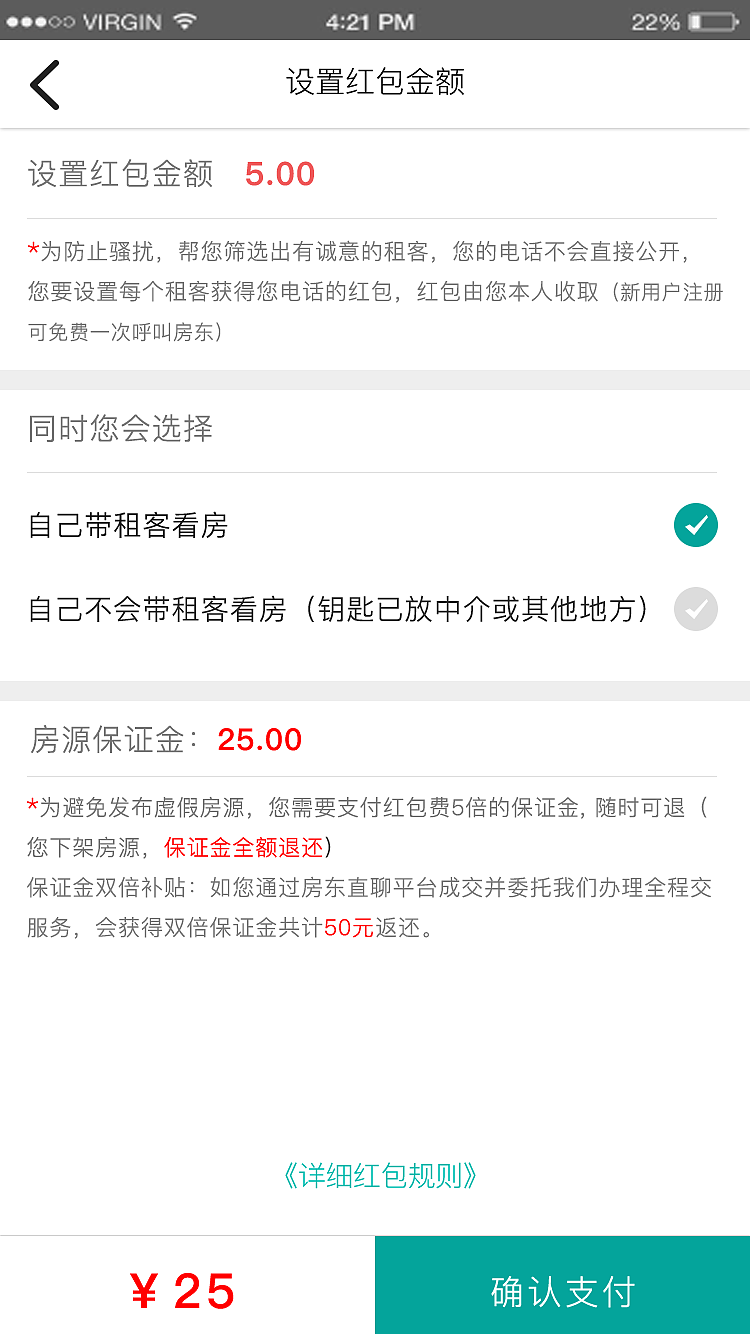750x1334 pixels.
Task: Toggle the viewing method selection checkmark
Action: point(696,525)
